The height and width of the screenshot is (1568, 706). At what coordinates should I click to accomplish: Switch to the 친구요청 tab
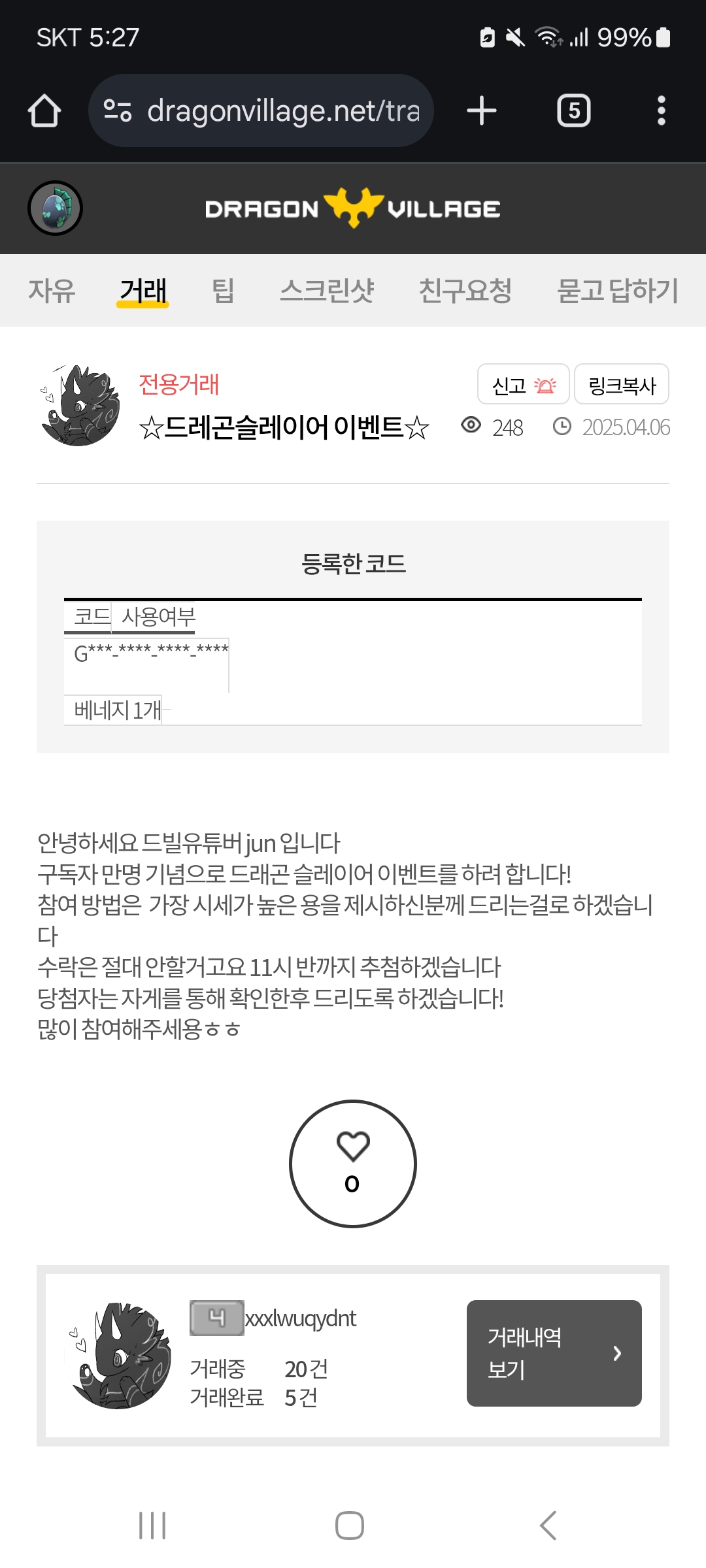coord(465,291)
